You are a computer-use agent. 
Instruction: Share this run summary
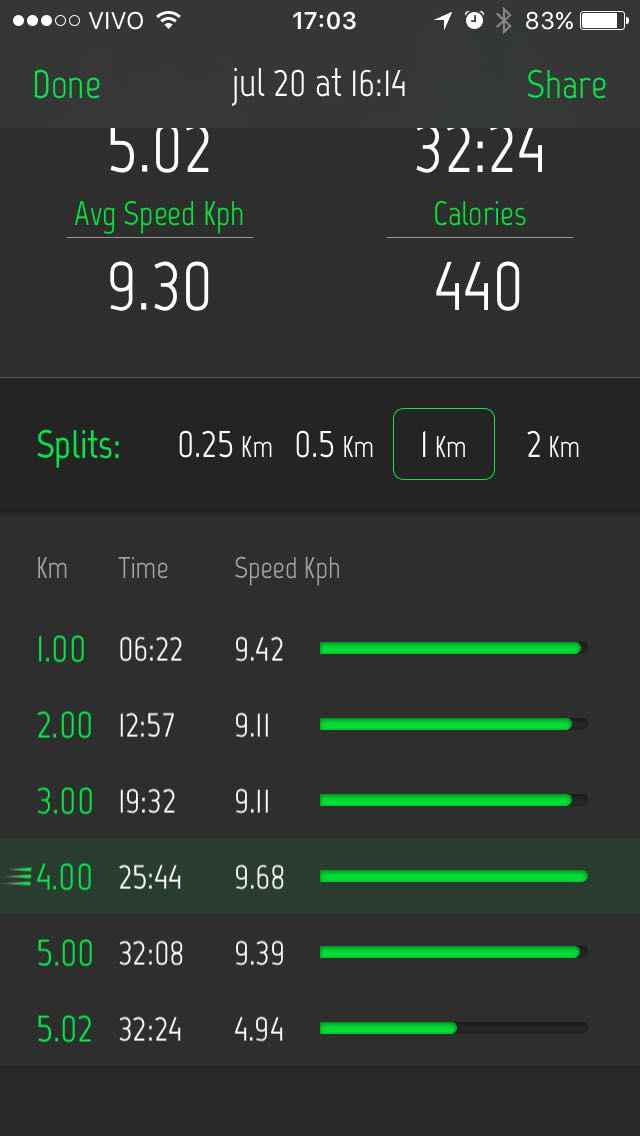tap(566, 85)
